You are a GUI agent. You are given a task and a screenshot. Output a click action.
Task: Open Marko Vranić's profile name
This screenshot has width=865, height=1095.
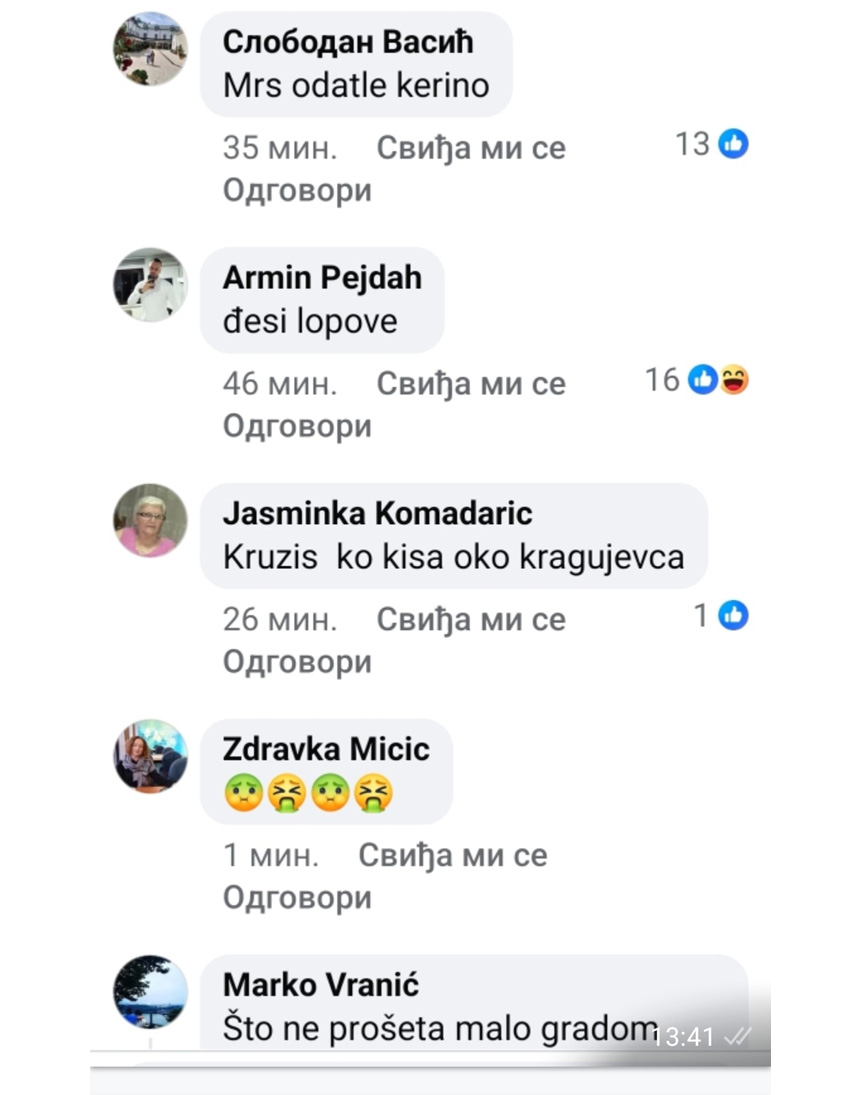(x=320, y=985)
